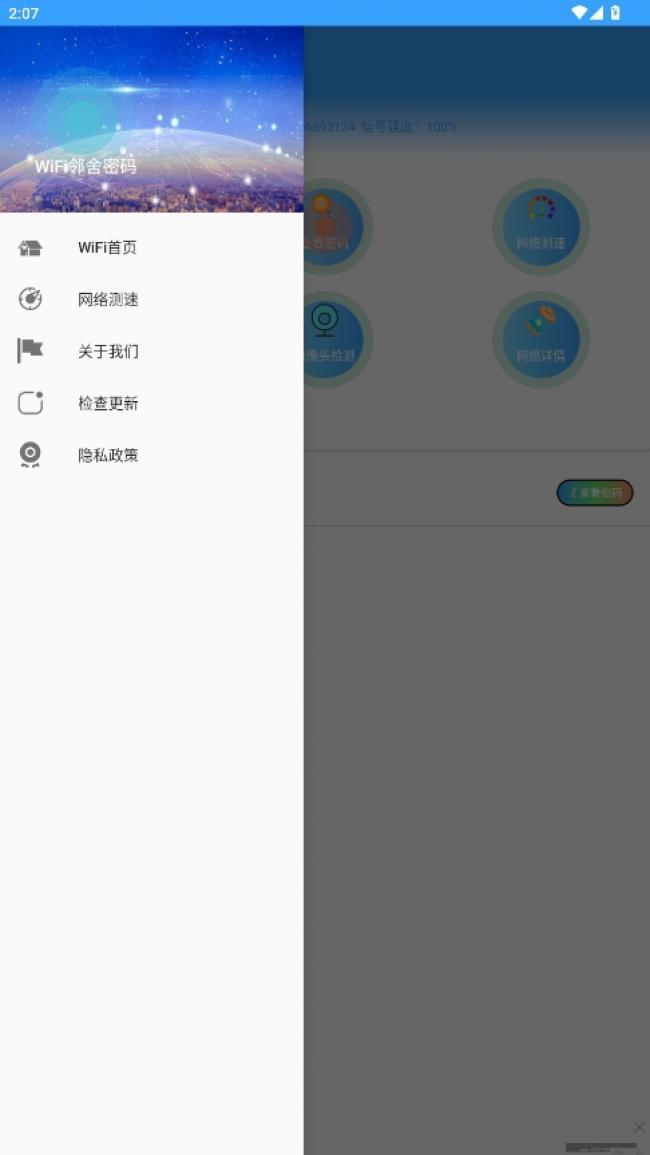
Task: Tap 检查更新 to check for updates
Action: [x=107, y=403]
